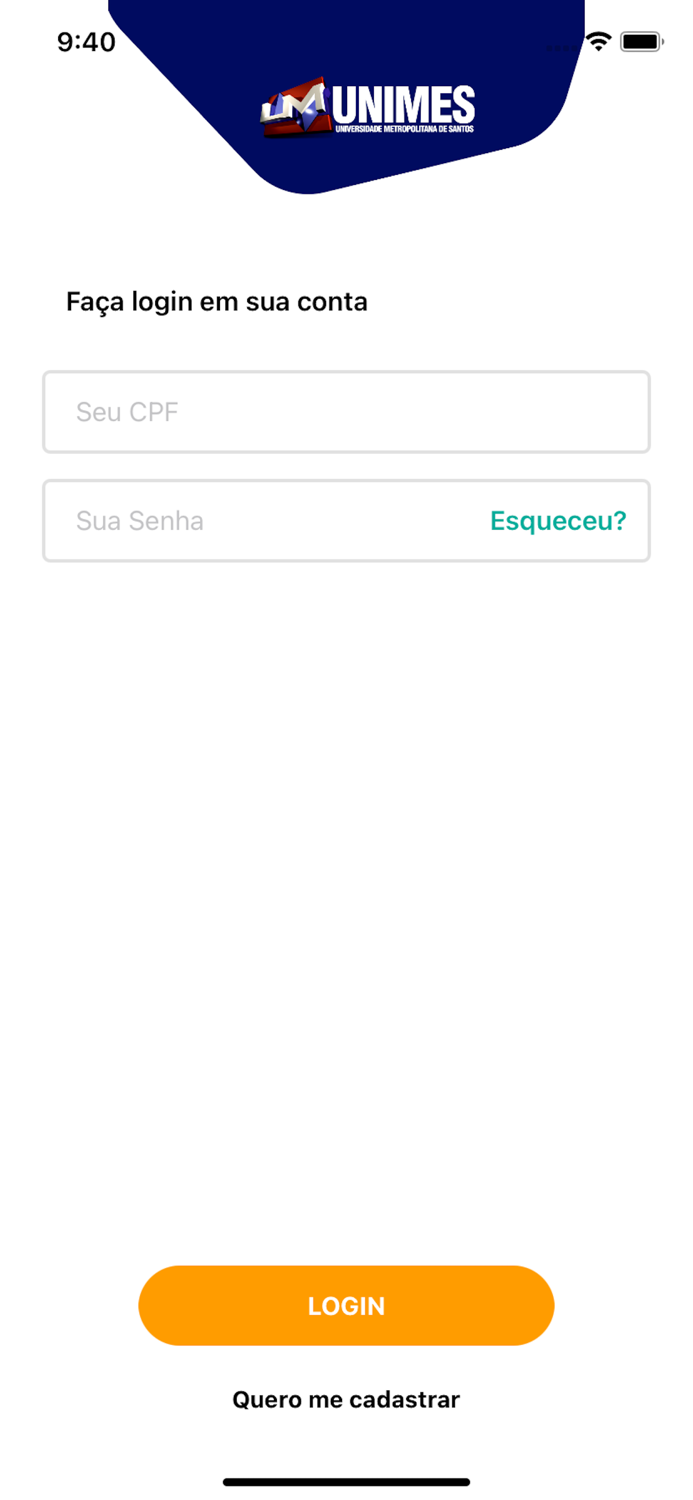The image size is (693, 1500).
Task: Select Quero me cadastrar to register
Action: (346, 1399)
